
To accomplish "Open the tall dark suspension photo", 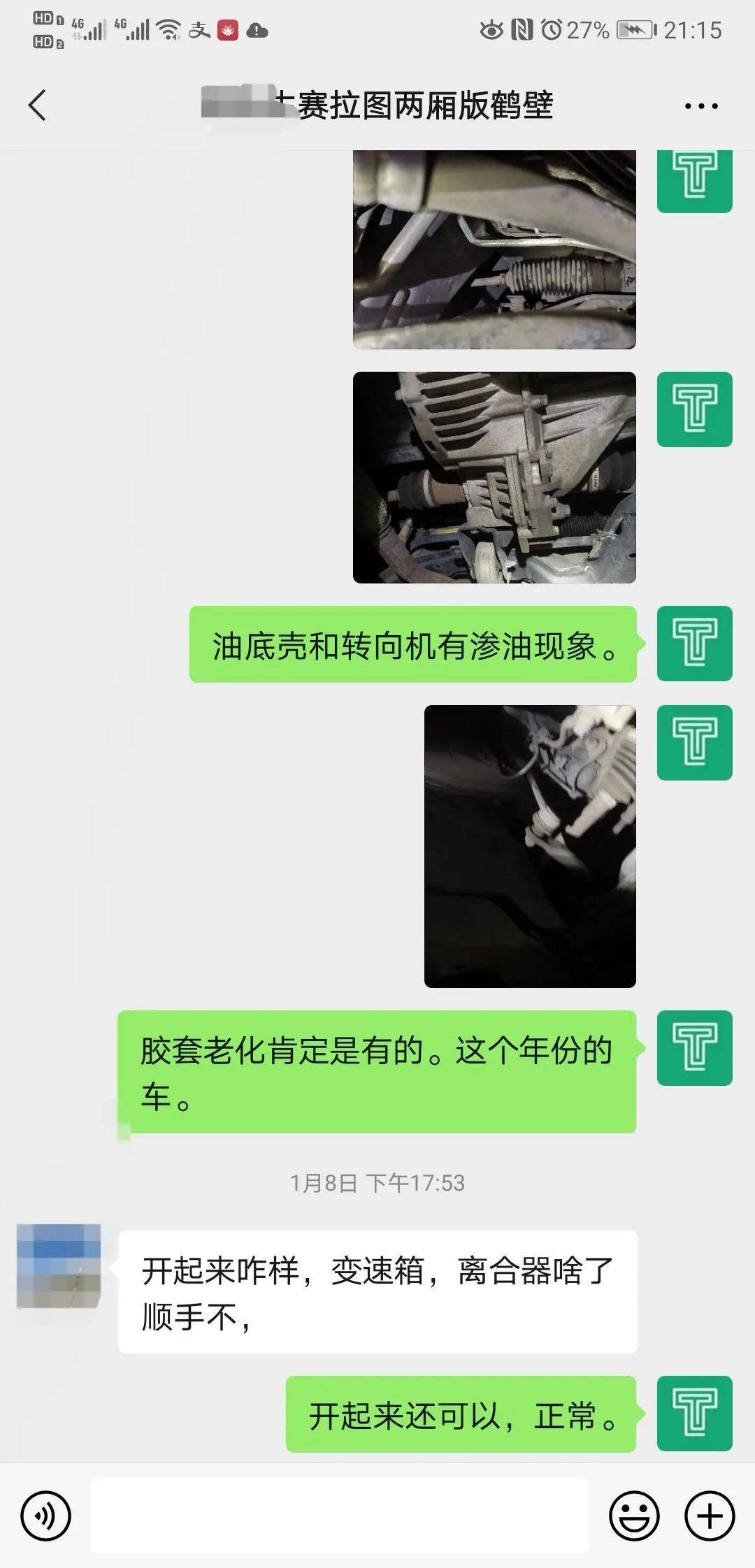I will [x=530, y=846].
